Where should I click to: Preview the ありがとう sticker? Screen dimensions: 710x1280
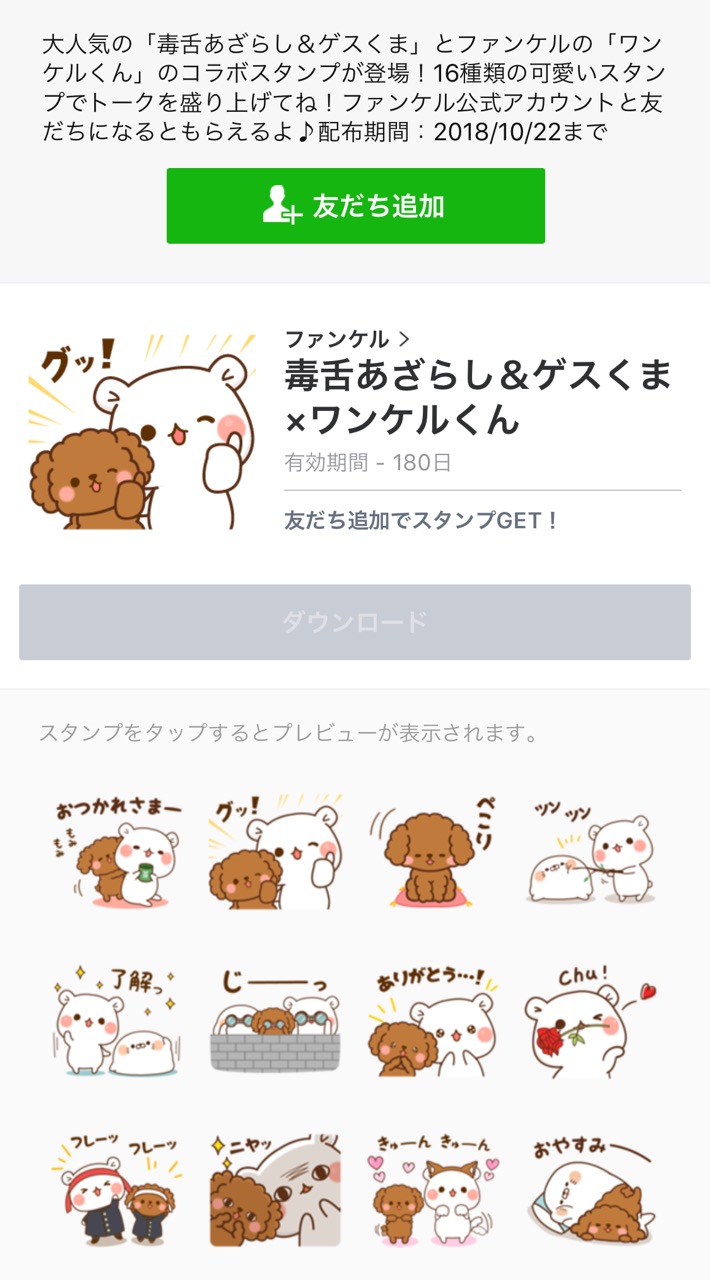click(433, 1020)
